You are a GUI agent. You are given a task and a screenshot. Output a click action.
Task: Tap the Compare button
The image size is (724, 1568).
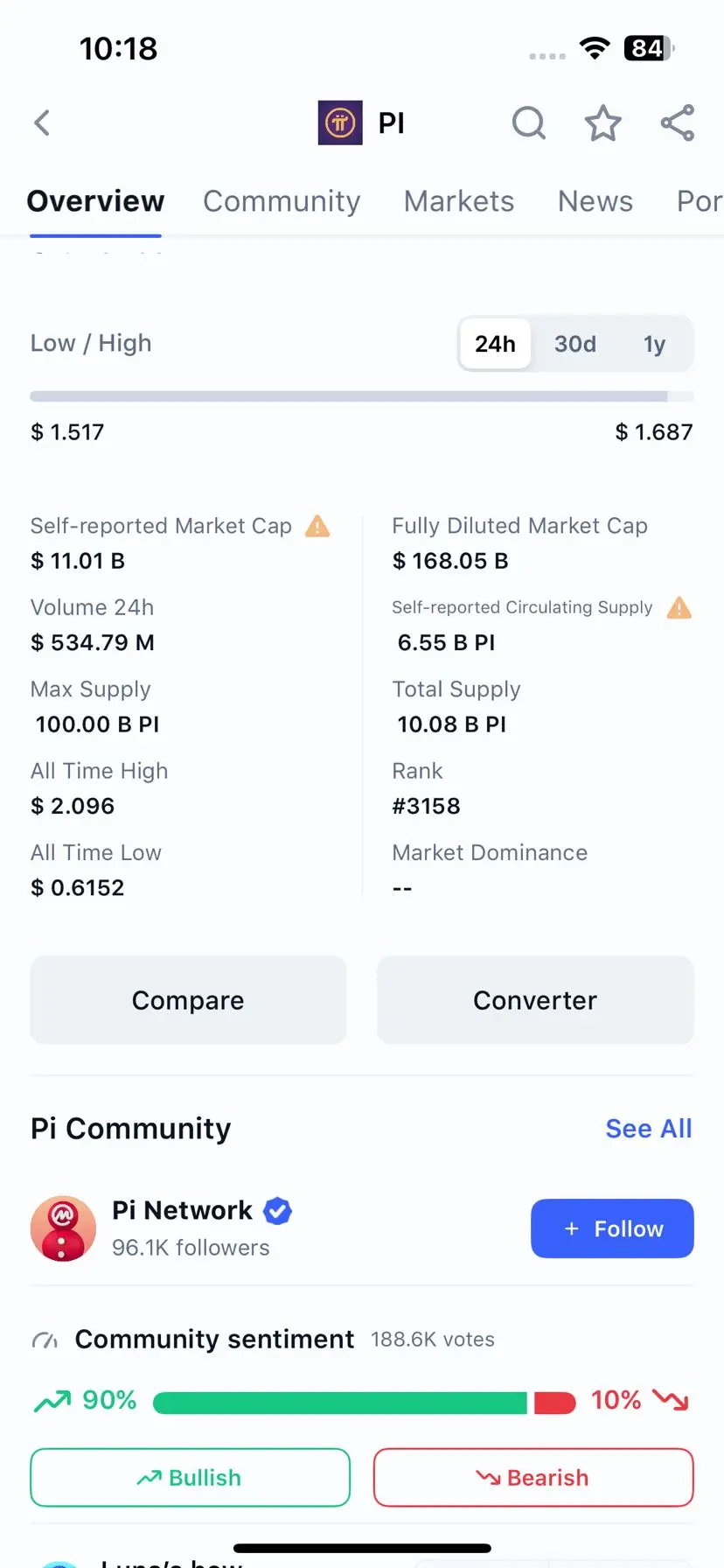[x=188, y=1000]
